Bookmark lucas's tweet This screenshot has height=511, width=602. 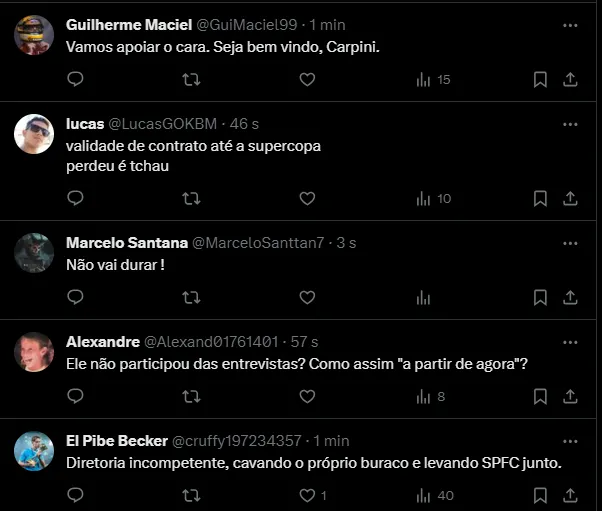(540, 199)
